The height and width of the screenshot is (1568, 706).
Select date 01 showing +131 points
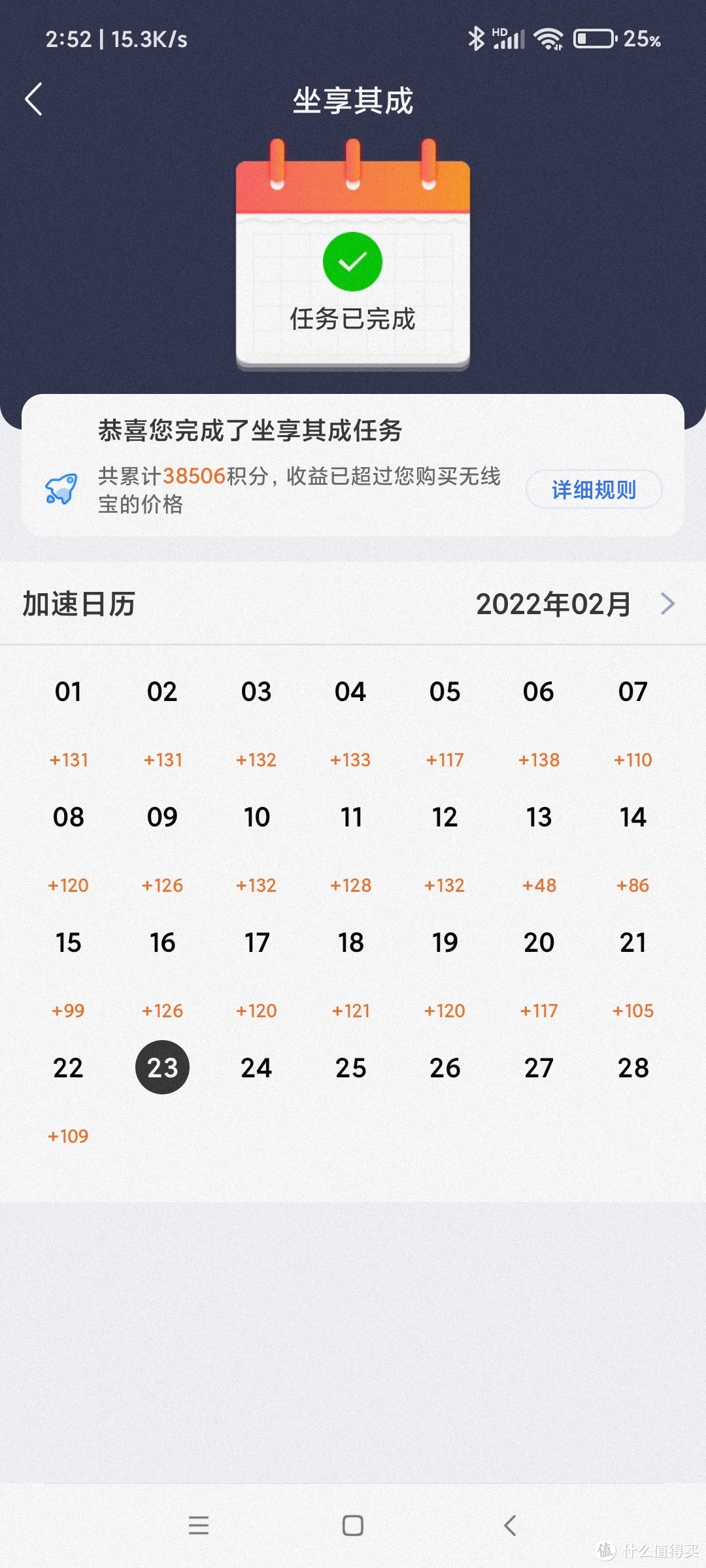[x=69, y=691]
